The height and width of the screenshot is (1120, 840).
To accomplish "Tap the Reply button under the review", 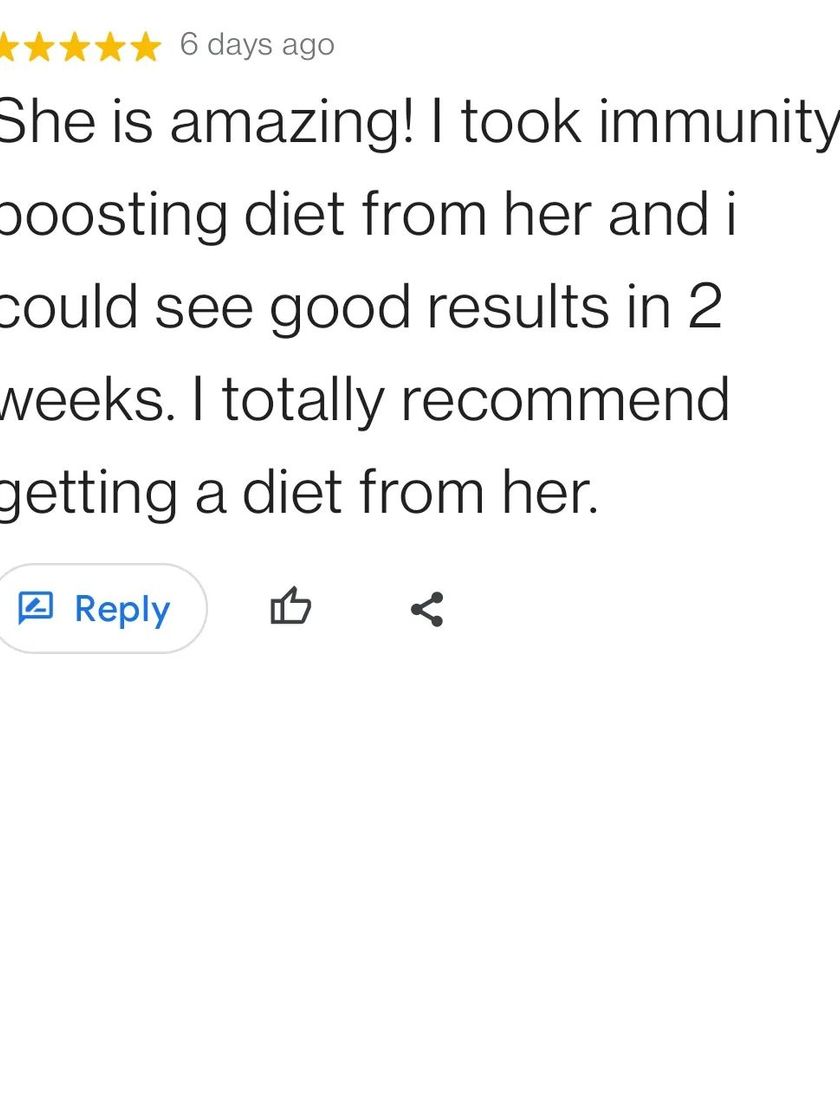I will coord(98,609).
